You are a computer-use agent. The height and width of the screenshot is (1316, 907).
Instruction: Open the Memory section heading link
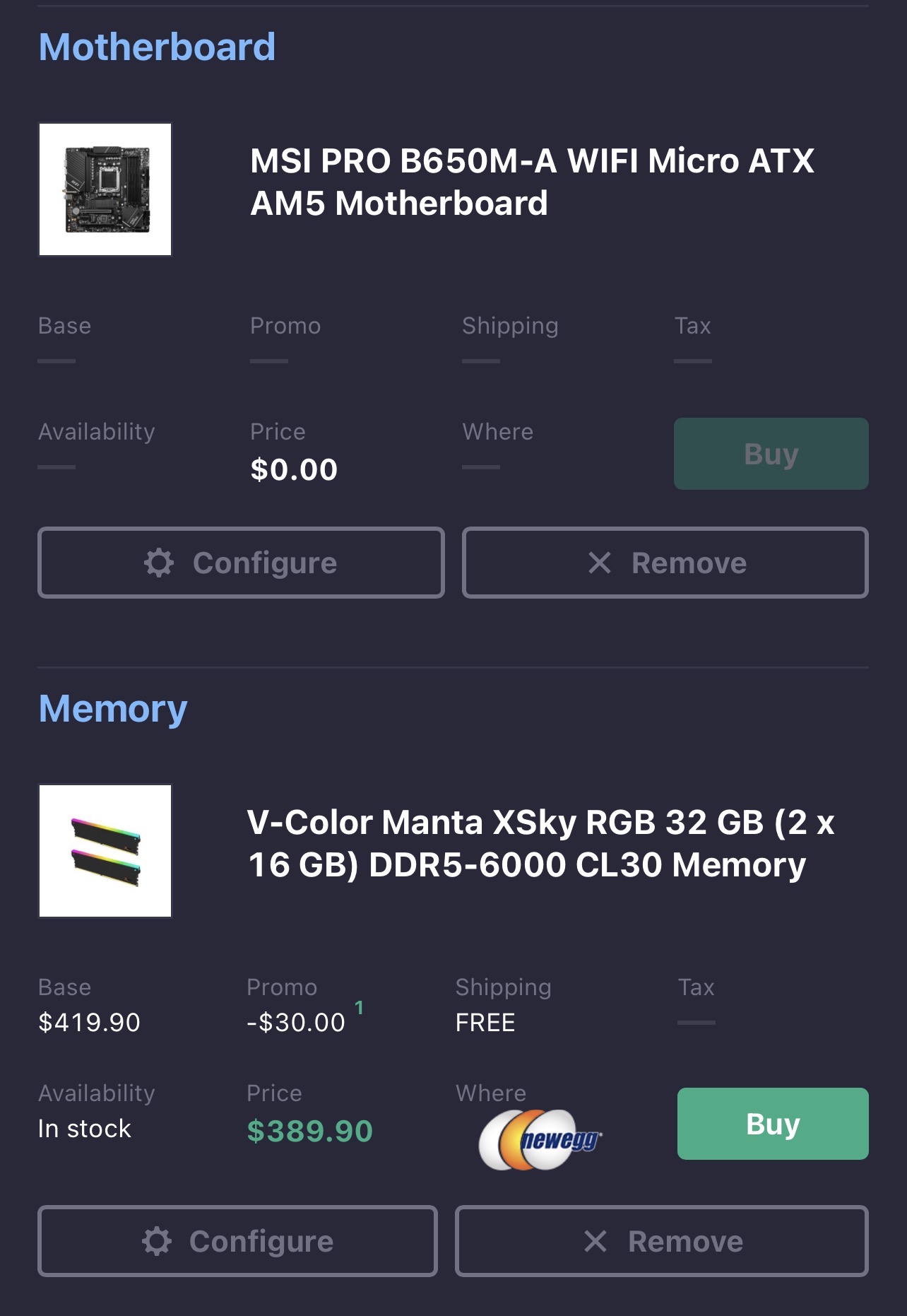tap(113, 709)
